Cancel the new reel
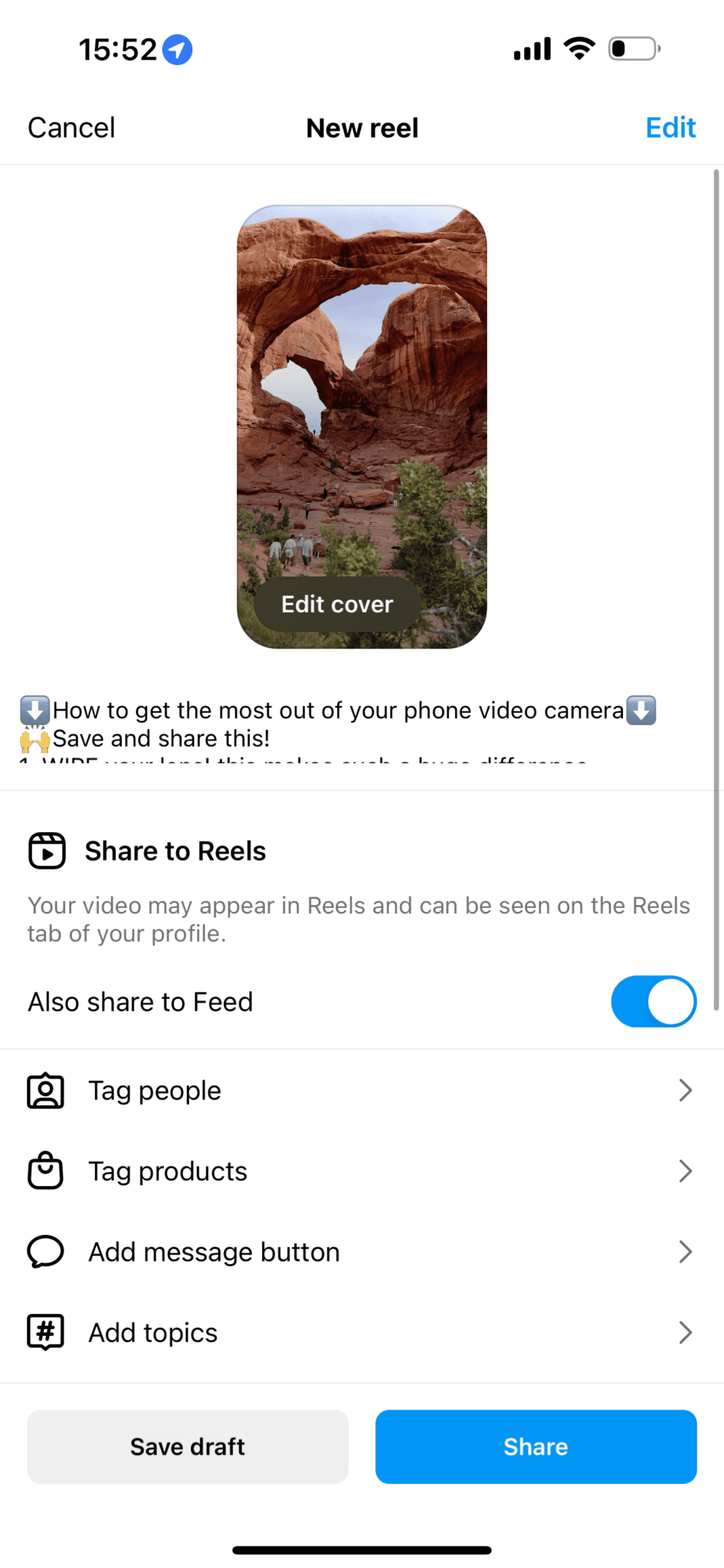The width and height of the screenshot is (724, 1568). click(x=70, y=127)
